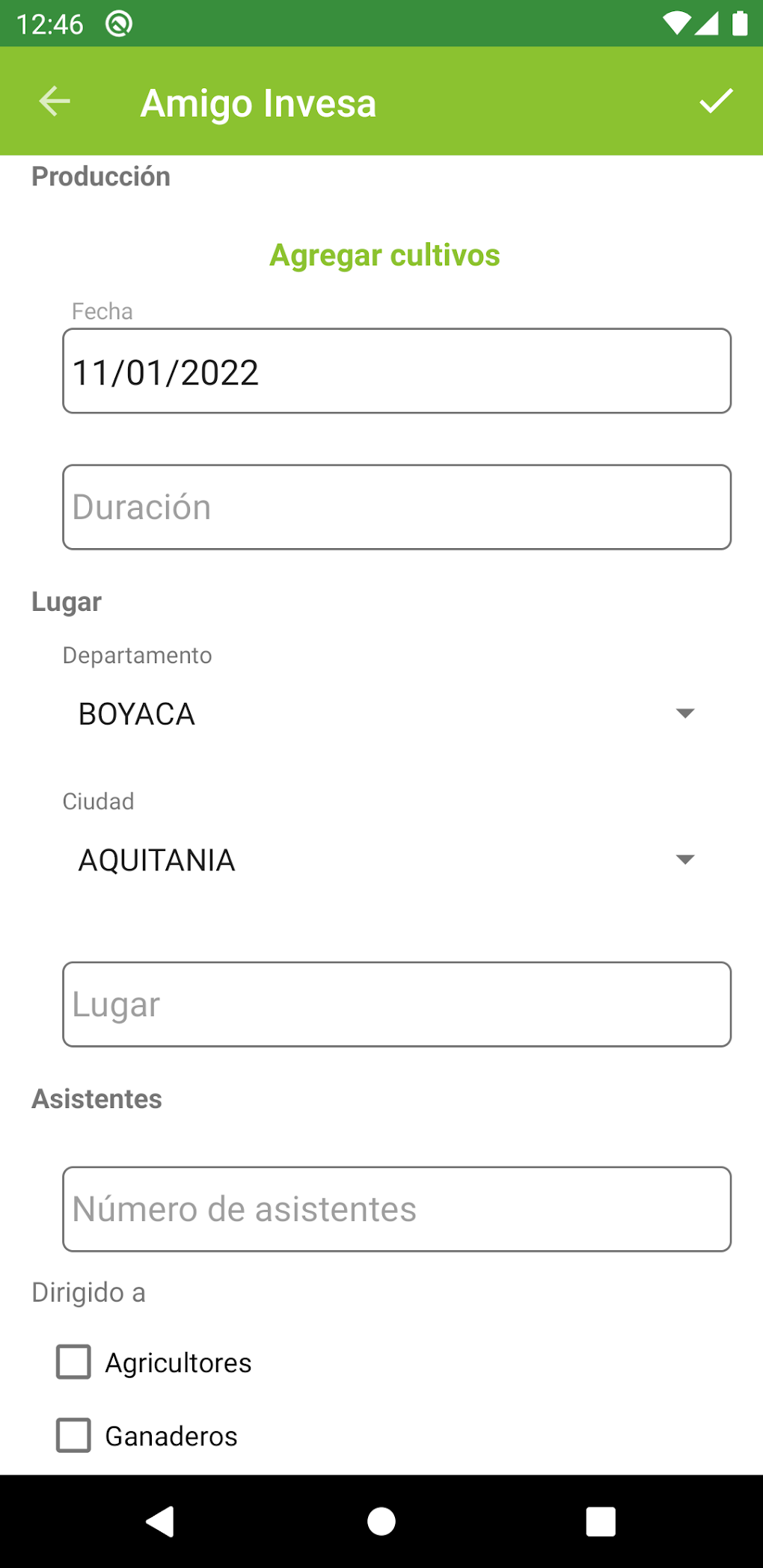Image resolution: width=763 pixels, height=1568 pixels.
Task: Tap the Fecha field showing 11/01/2022
Action: pos(396,370)
